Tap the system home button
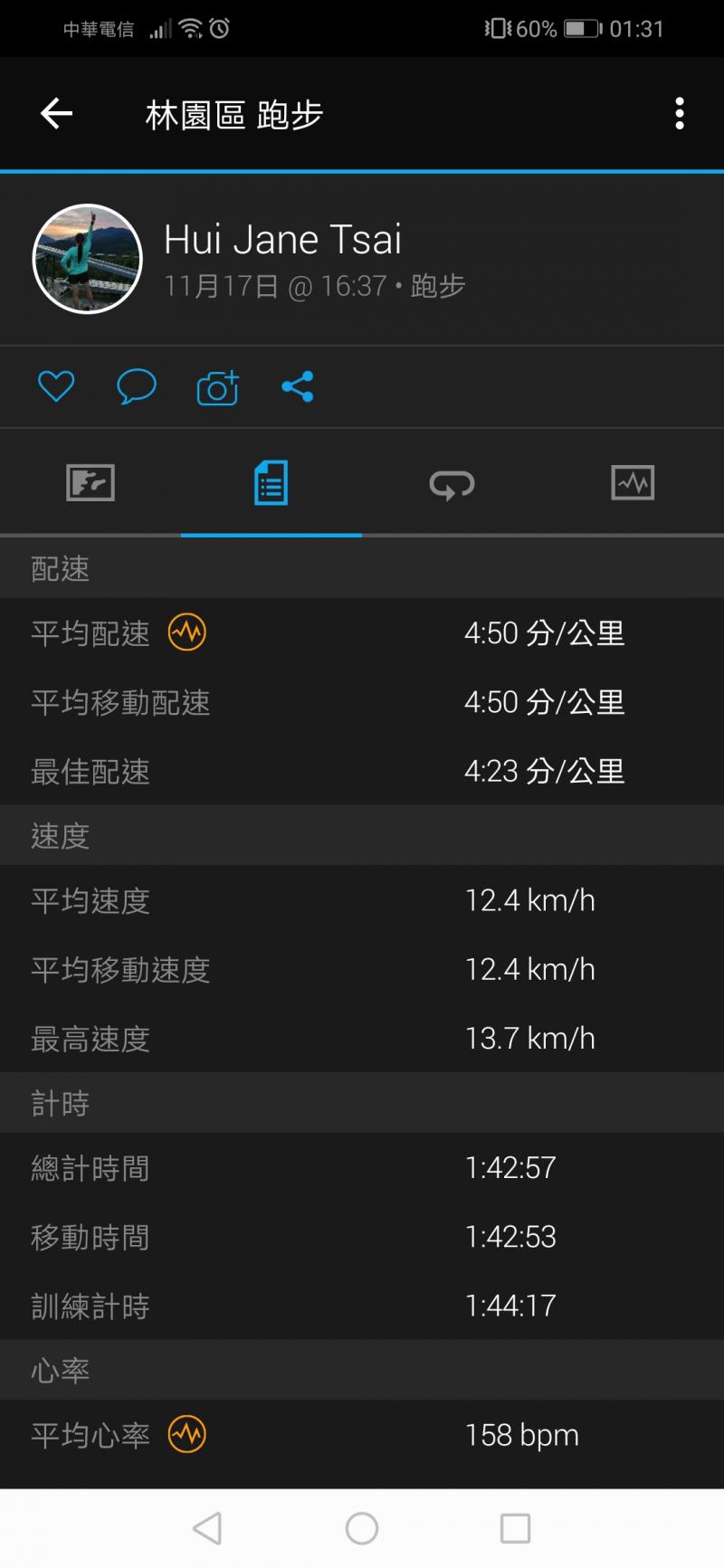 tap(362, 1528)
